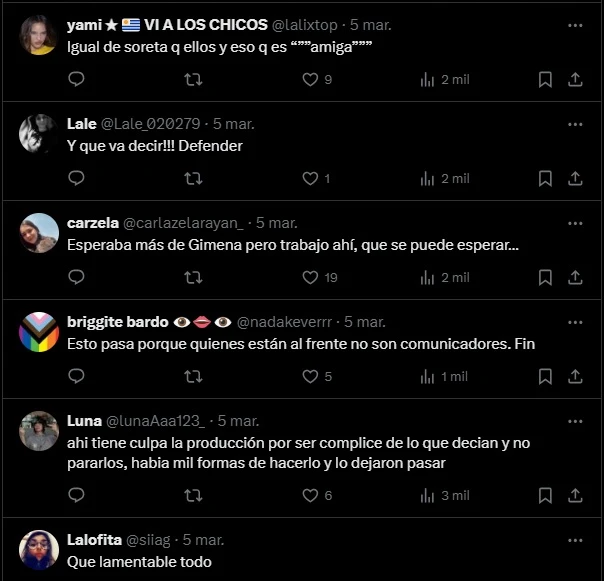This screenshot has height=581, width=604.
Task: Reply to Luna's comment
Action: click(x=77, y=495)
